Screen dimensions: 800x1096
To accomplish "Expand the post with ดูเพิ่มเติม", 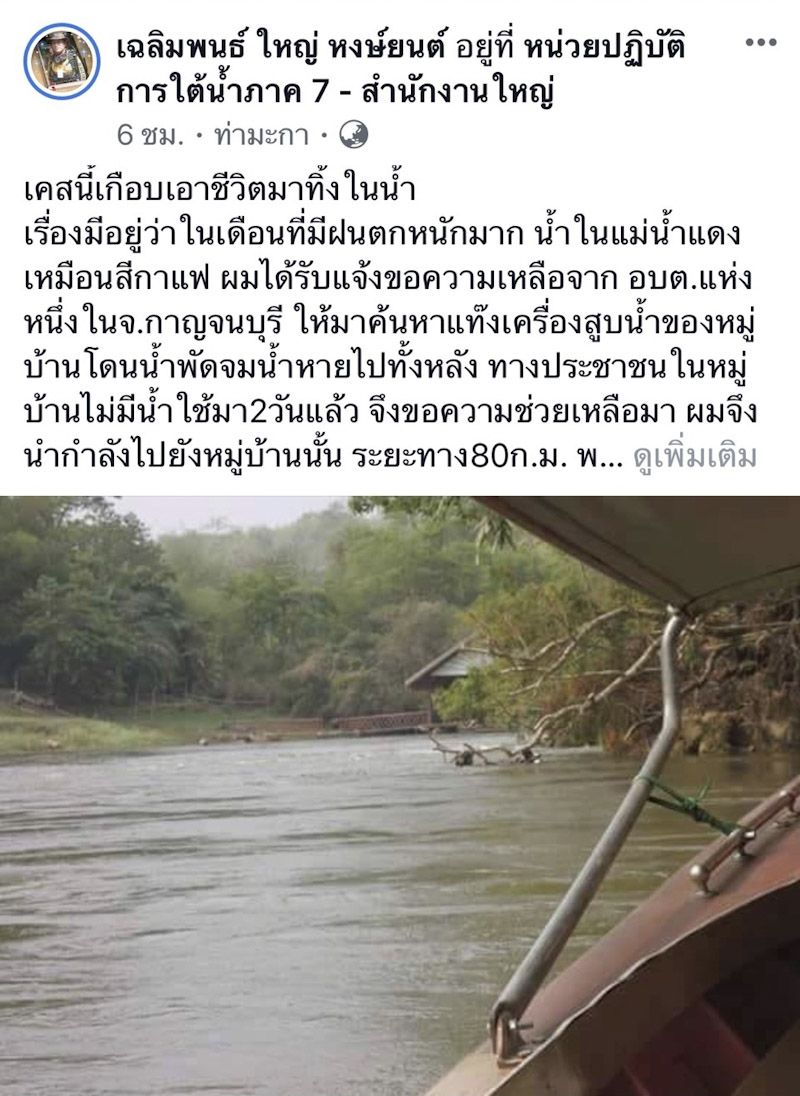I will click(695, 458).
